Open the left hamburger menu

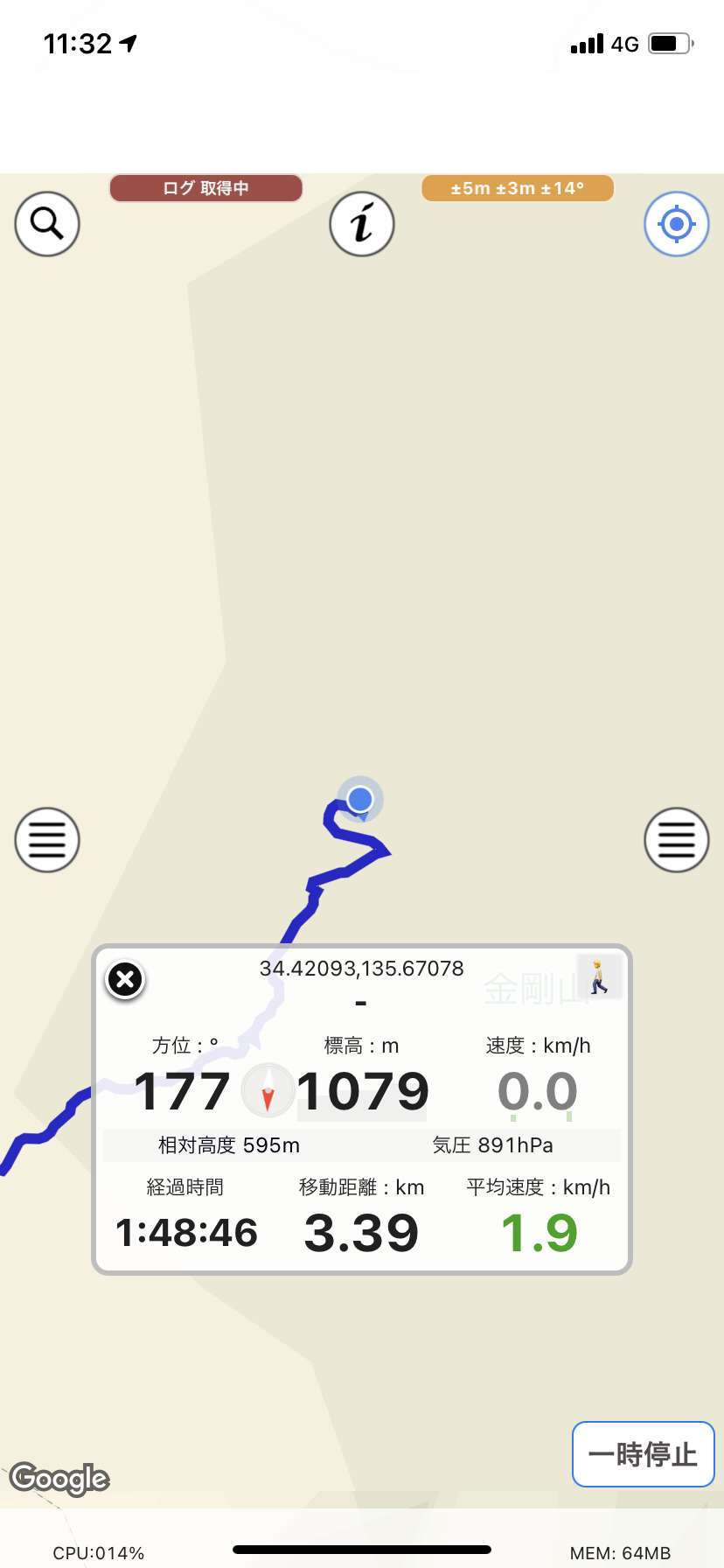tap(47, 840)
